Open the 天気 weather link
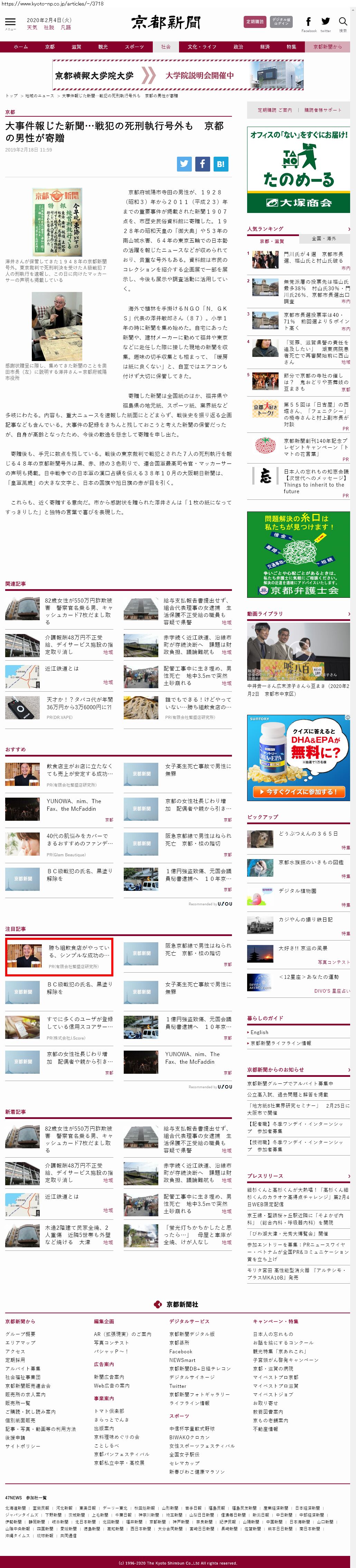 [x=32, y=27]
